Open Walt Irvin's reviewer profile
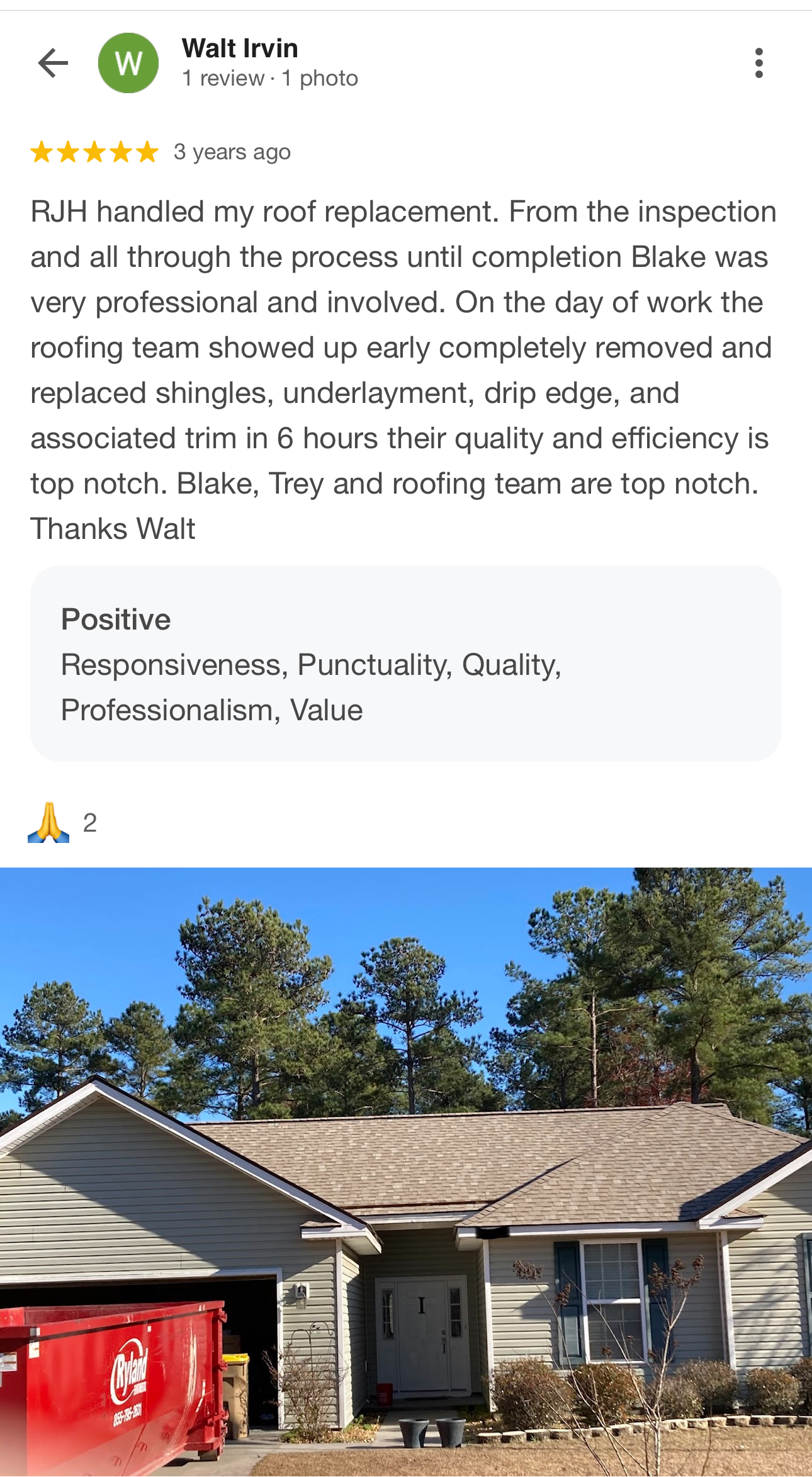This screenshot has height=1477, width=812. coord(240,49)
